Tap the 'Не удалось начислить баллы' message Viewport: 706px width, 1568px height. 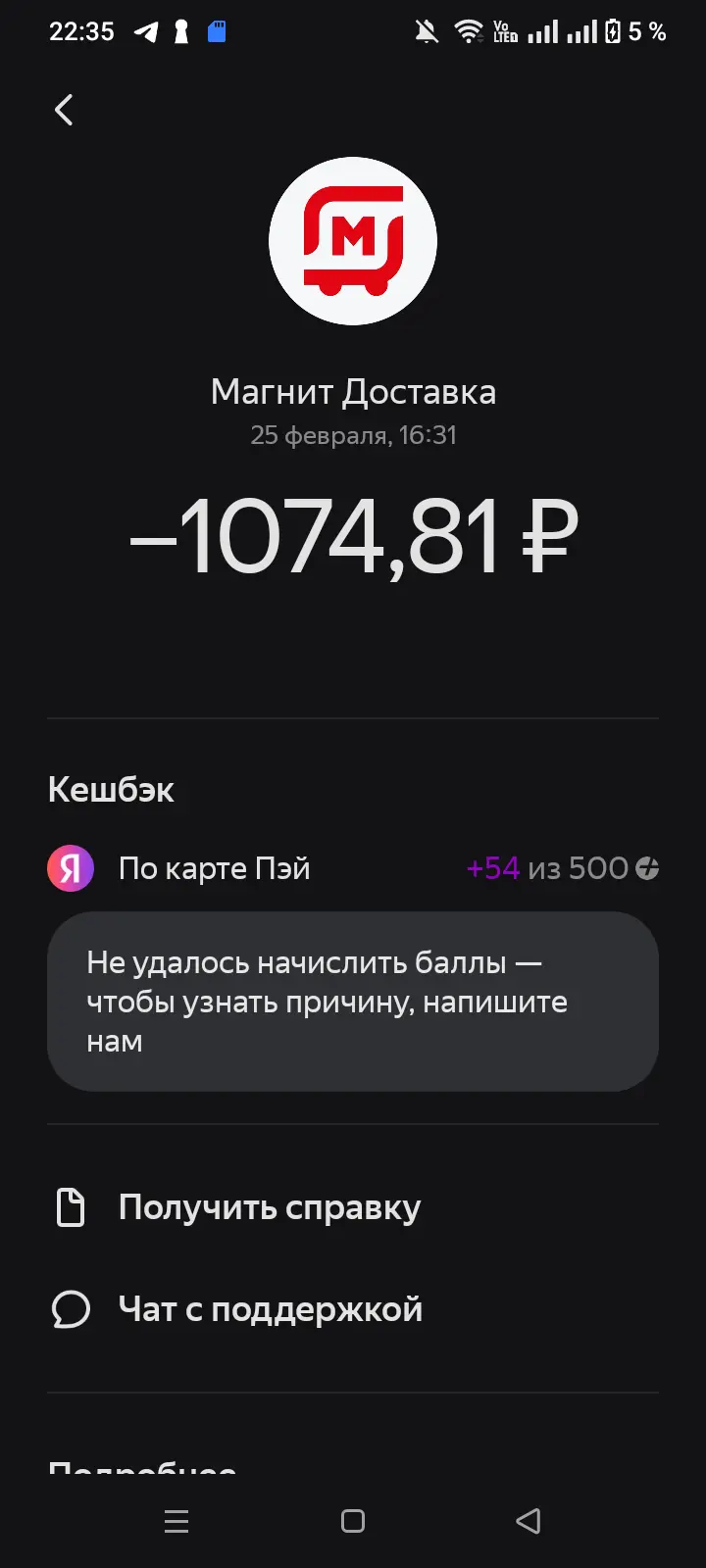coord(353,1002)
